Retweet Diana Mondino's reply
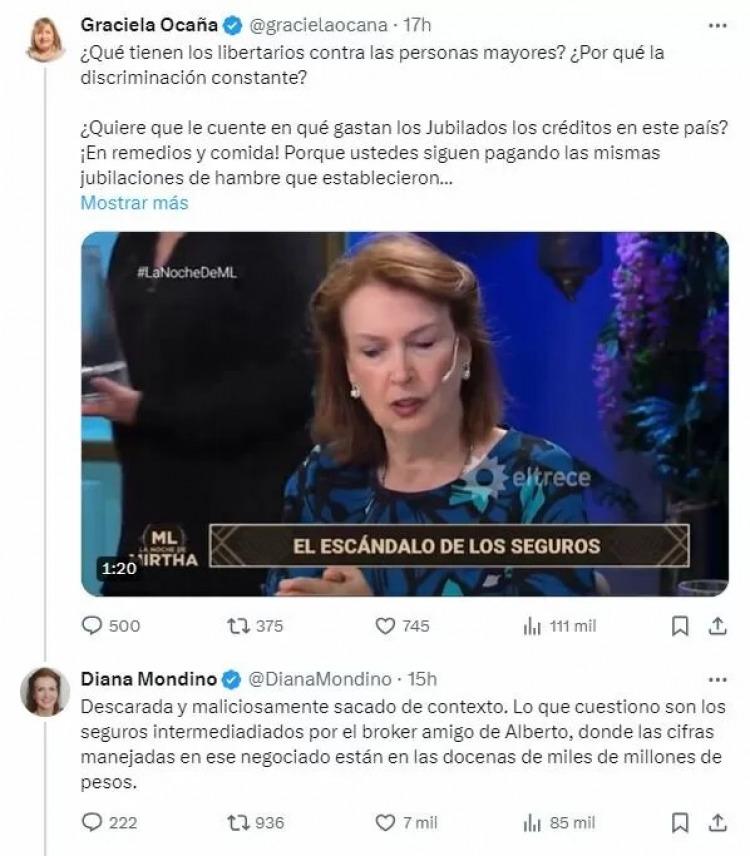This screenshot has height=856, width=750. tap(238, 823)
